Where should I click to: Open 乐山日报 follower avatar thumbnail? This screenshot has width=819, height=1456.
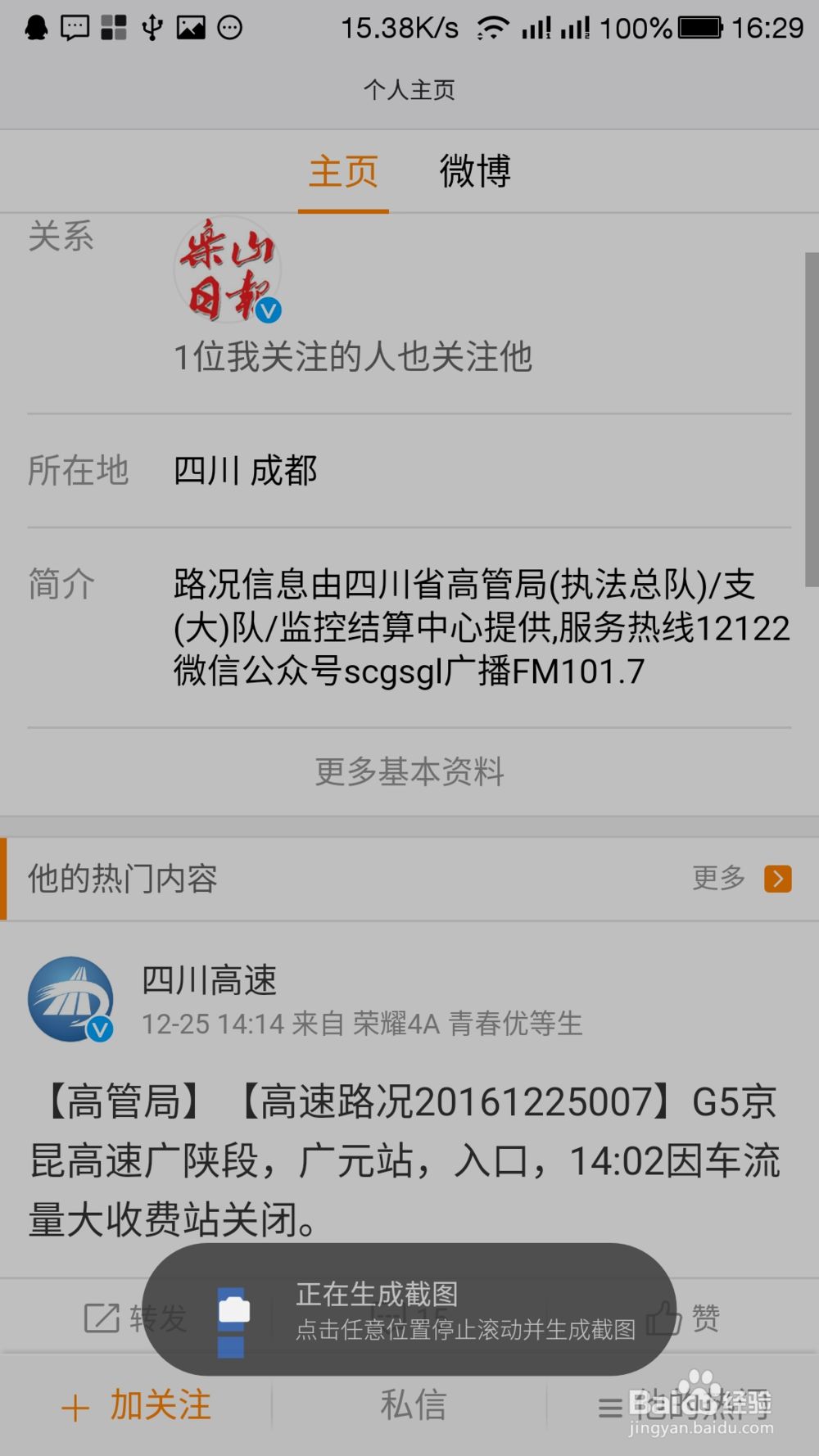coord(227,268)
